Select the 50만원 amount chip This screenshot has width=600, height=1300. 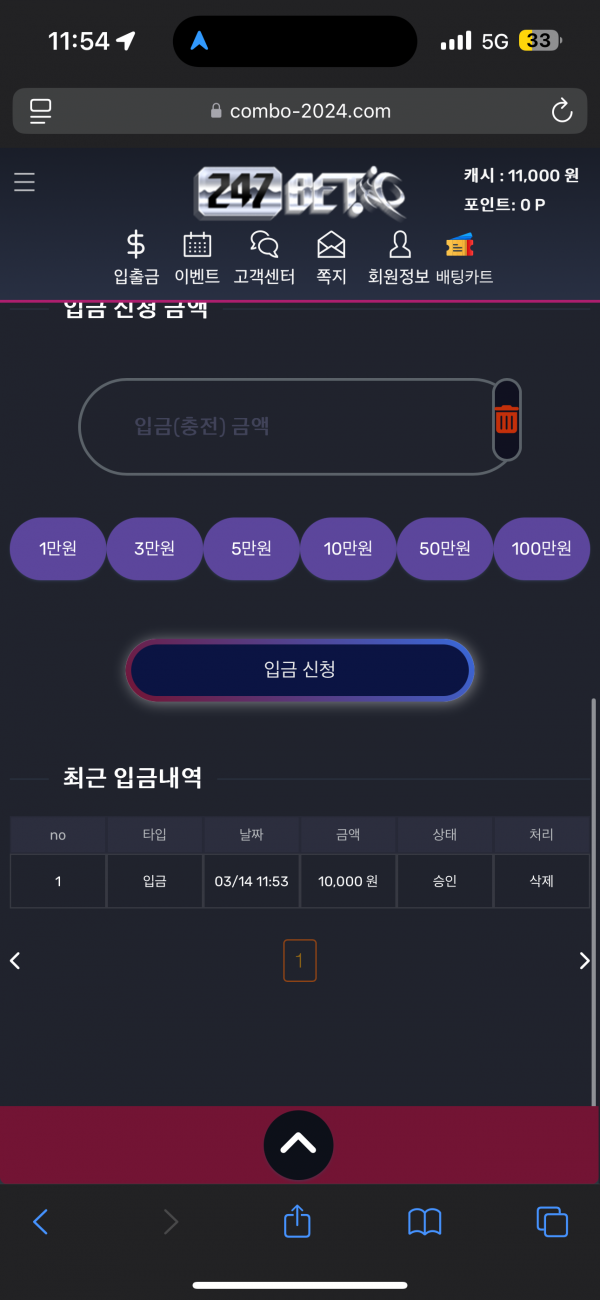(445, 548)
